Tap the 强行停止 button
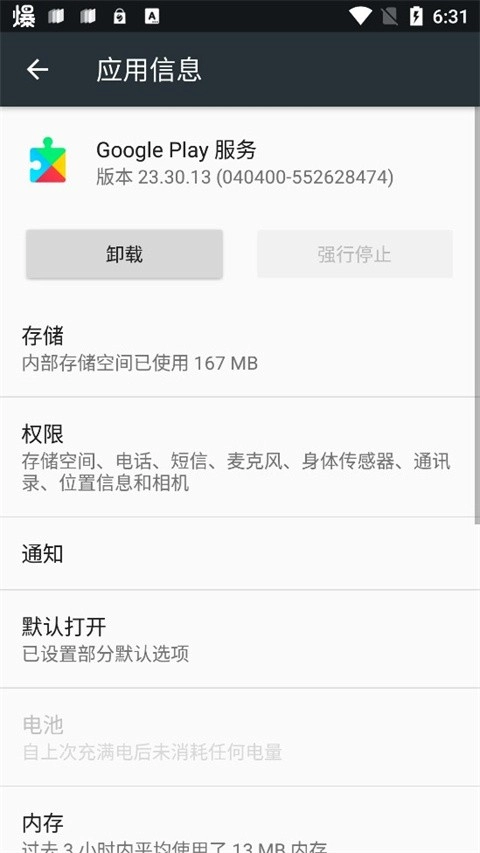This screenshot has height=853, width=480. coord(355,254)
